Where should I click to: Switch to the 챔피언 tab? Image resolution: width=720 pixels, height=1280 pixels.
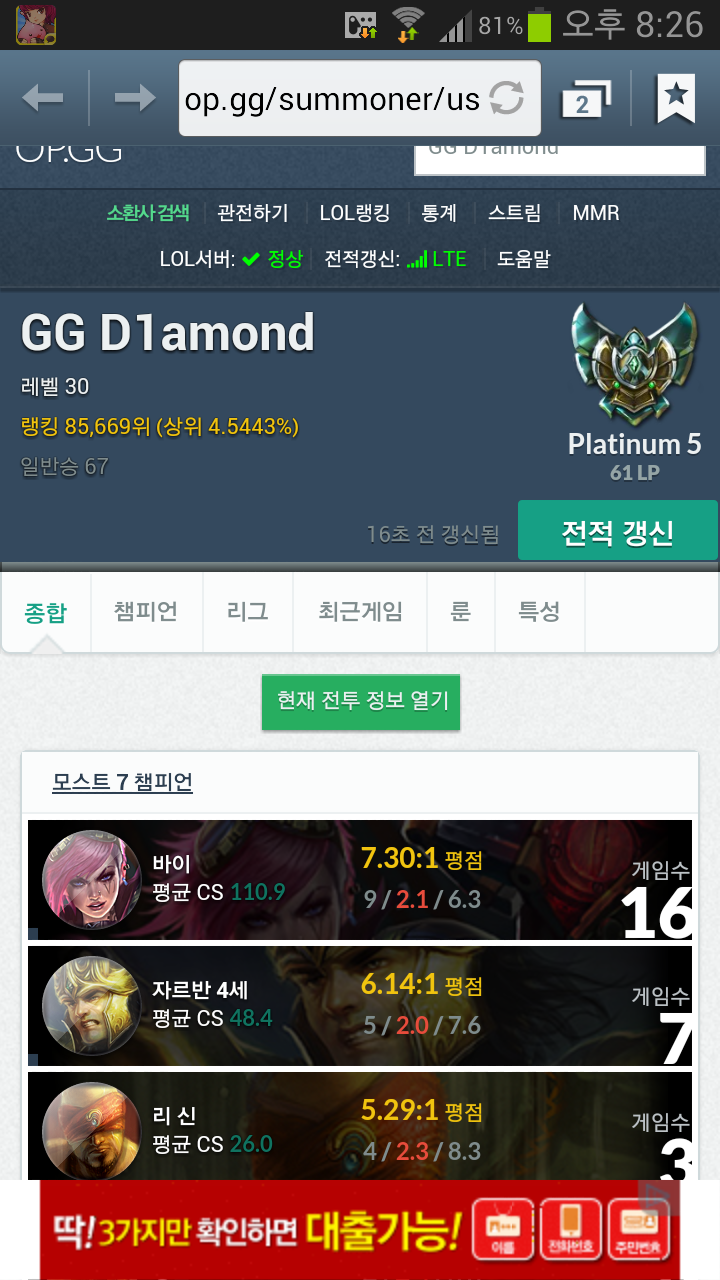tap(146, 612)
